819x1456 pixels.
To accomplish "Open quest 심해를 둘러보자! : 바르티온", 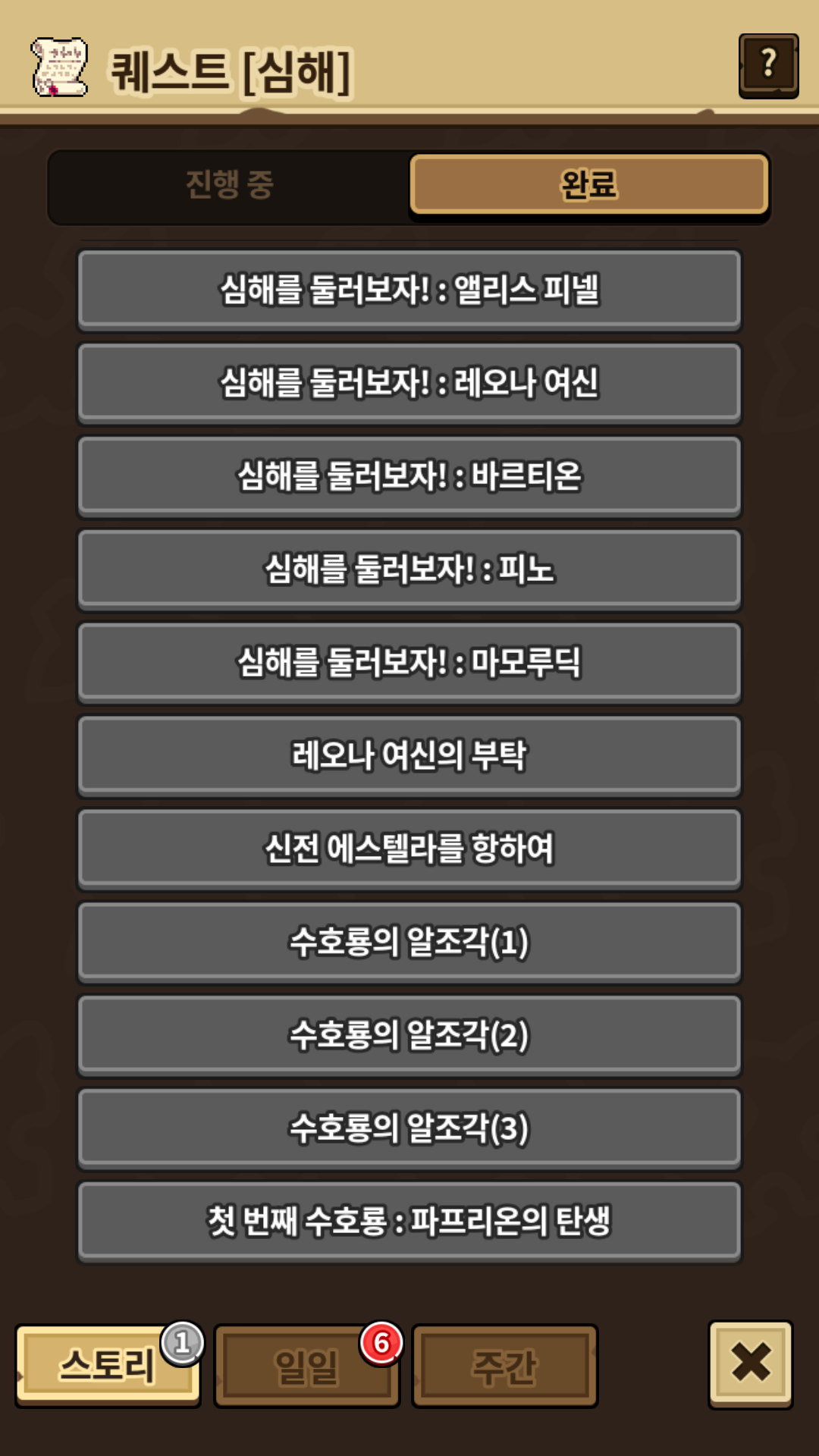I will pos(409,477).
